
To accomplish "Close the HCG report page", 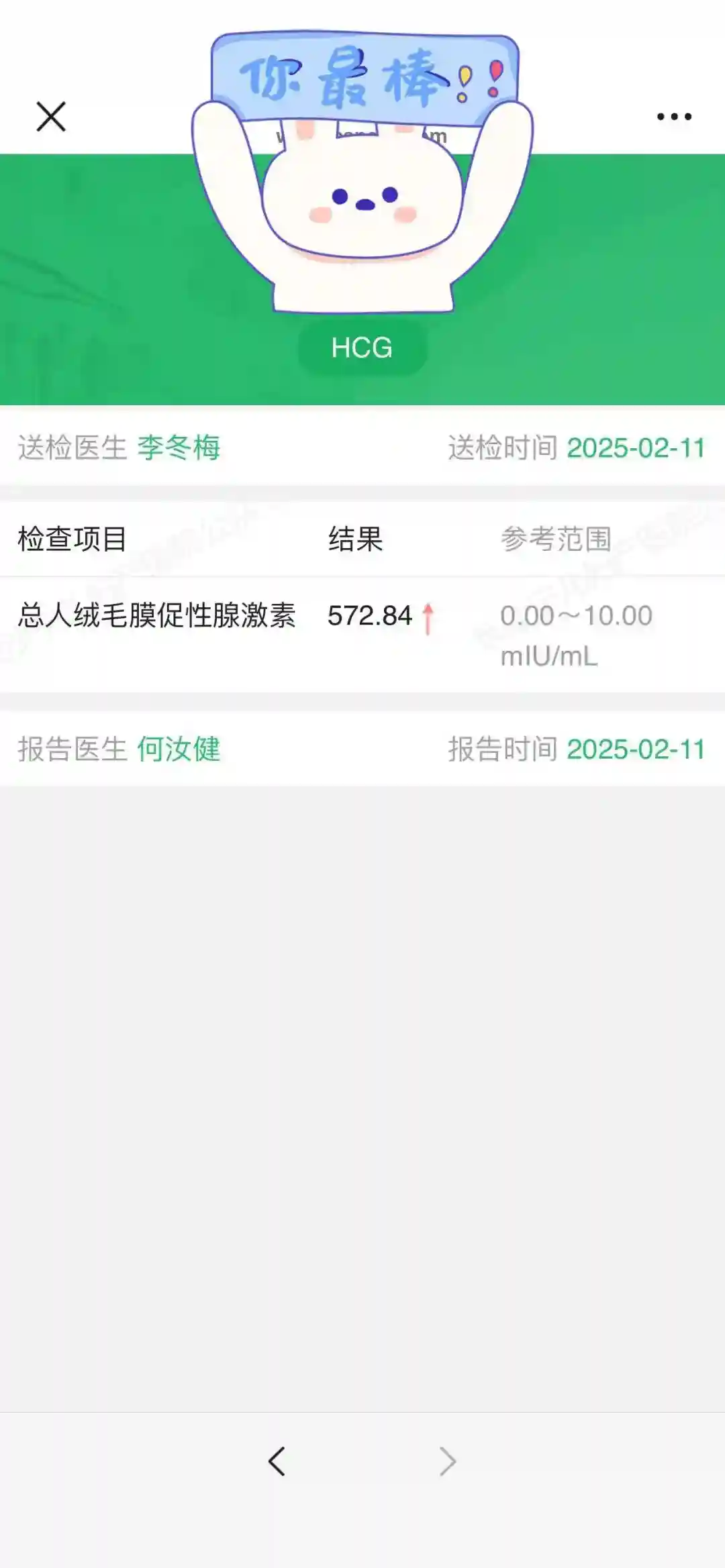I will [x=51, y=117].
